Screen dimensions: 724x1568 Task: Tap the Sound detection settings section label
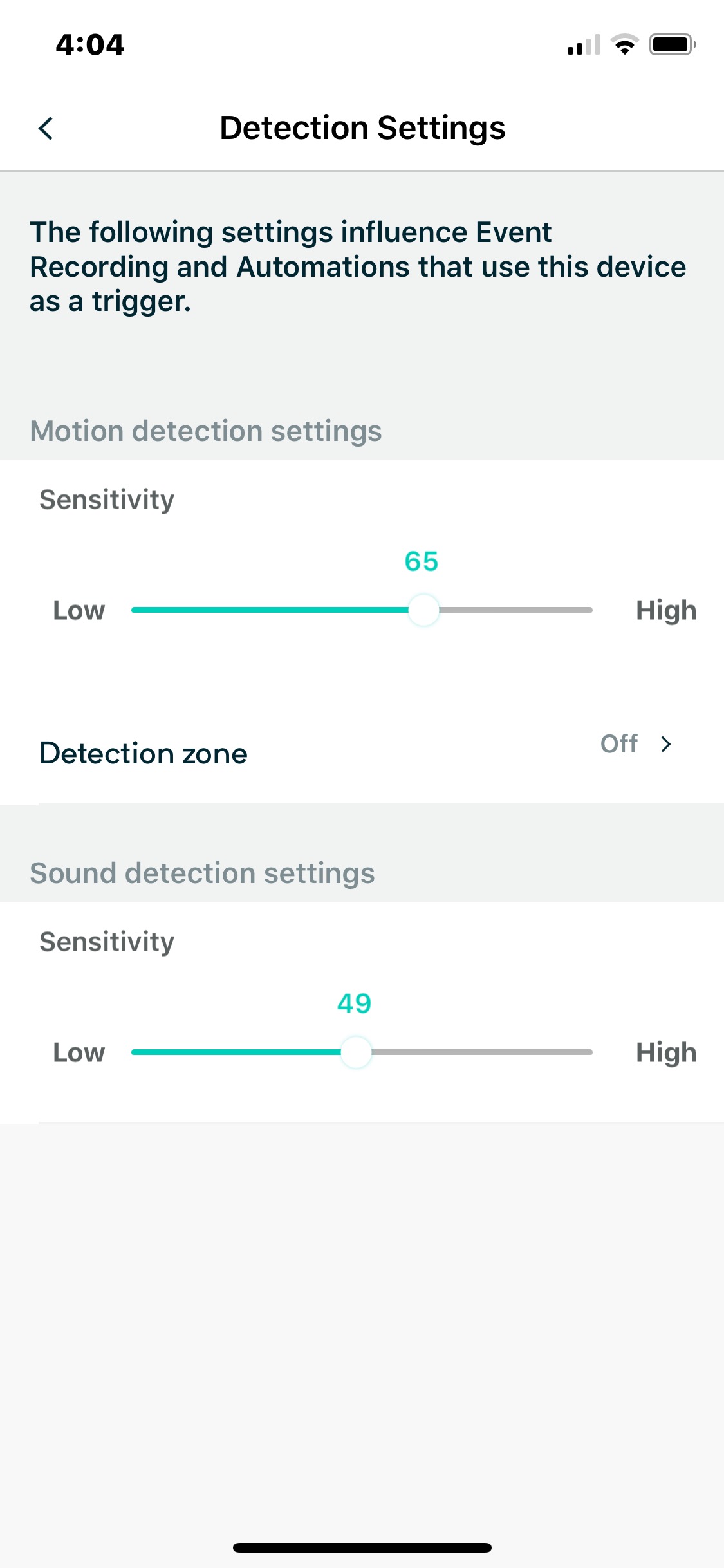(203, 873)
